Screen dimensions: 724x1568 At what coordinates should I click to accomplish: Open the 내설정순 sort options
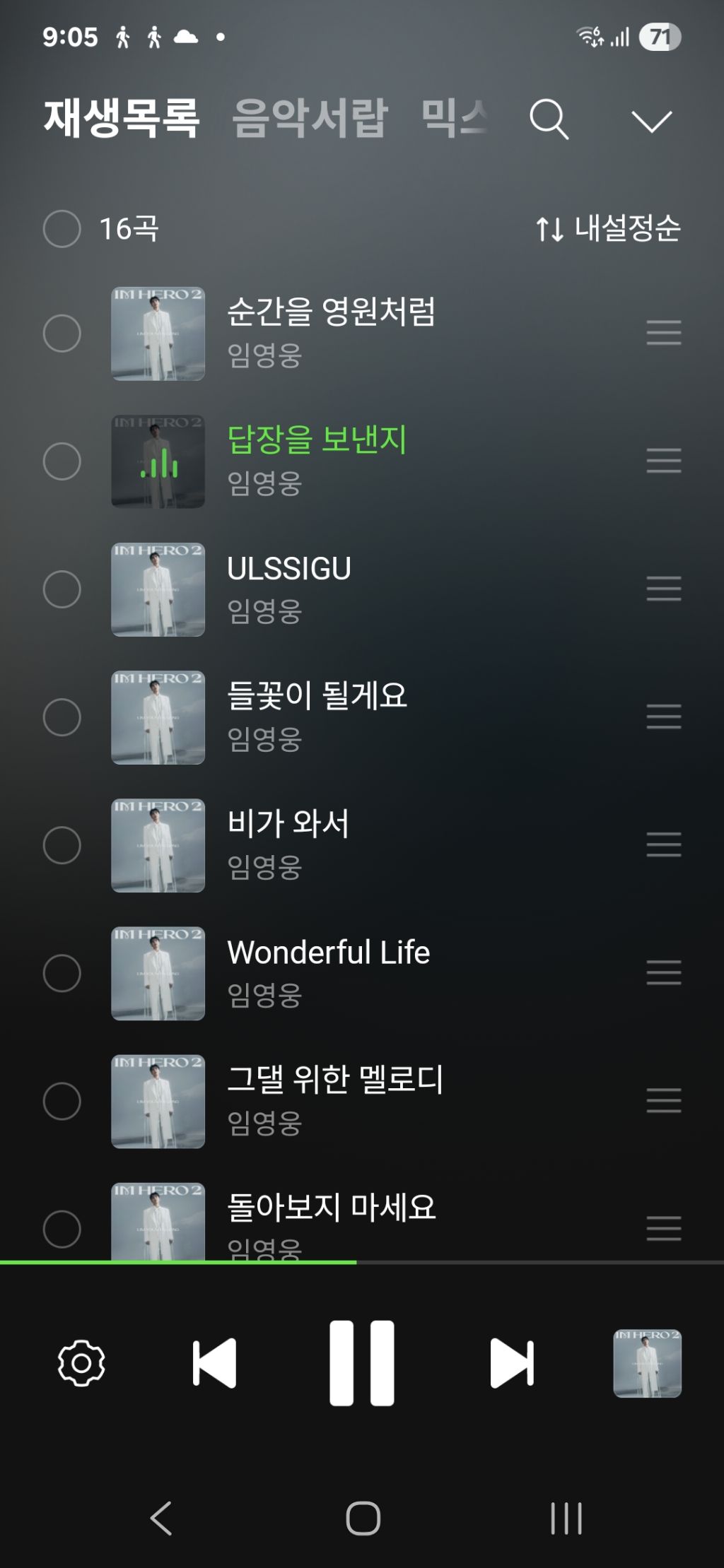point(608,228)
